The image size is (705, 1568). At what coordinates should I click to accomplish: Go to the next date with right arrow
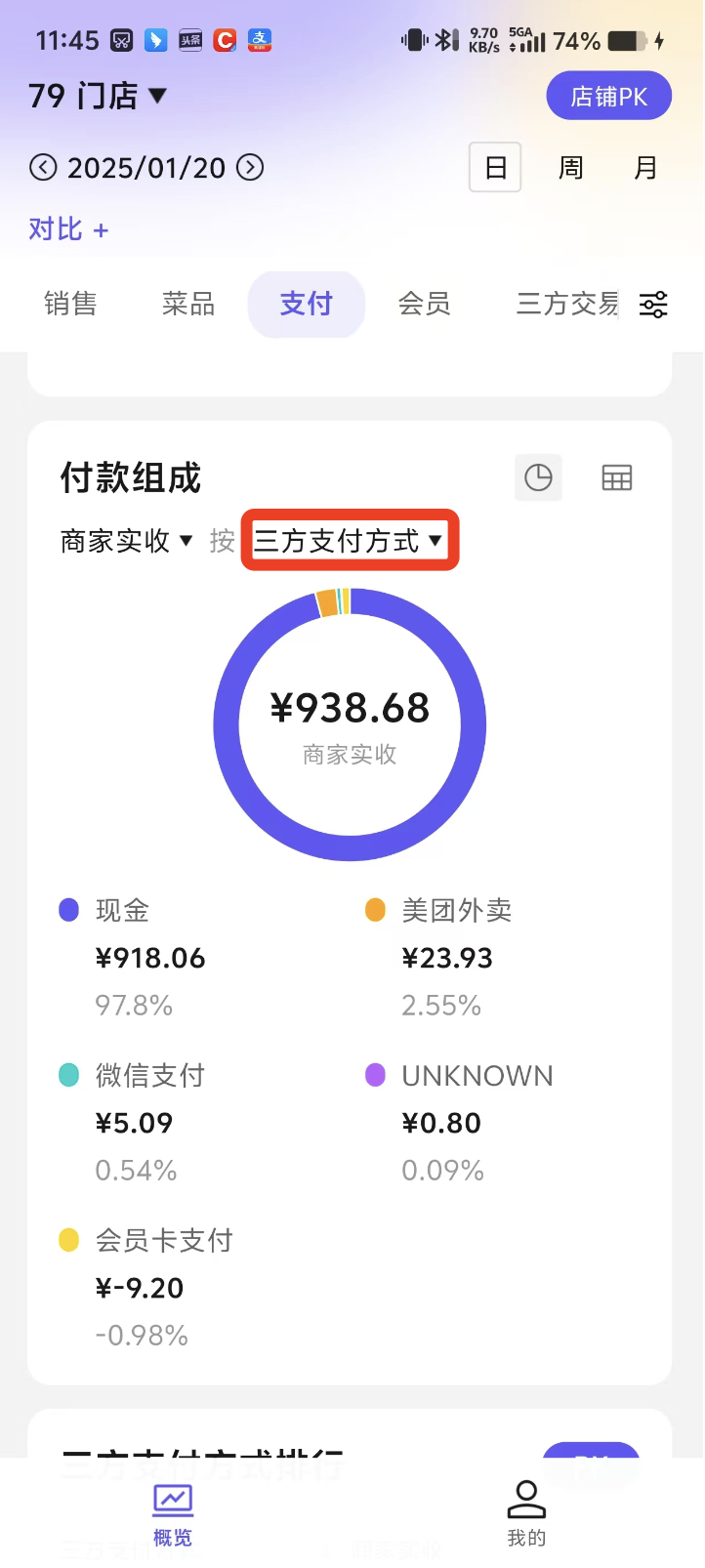250,168
